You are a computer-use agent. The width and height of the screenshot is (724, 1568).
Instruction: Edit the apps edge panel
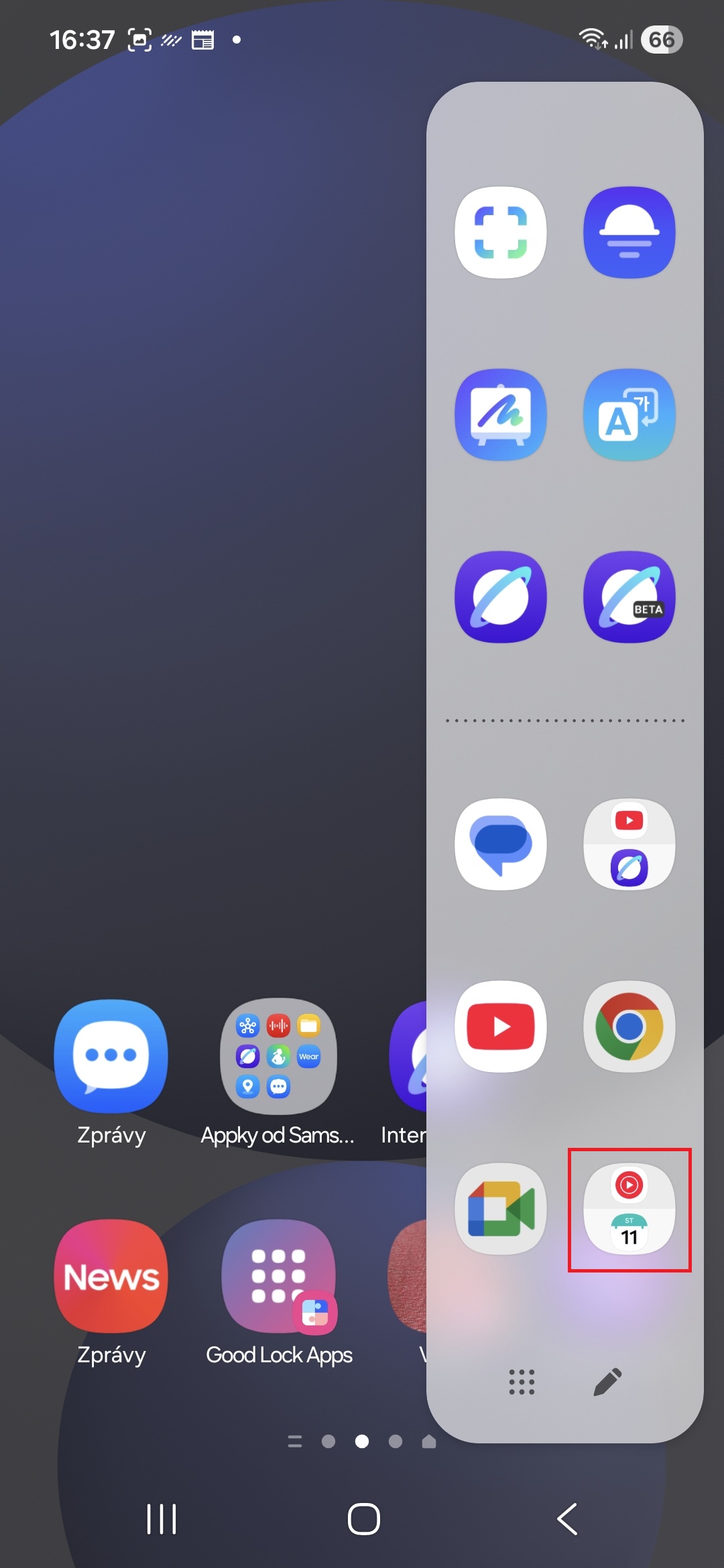(608, 1382)
